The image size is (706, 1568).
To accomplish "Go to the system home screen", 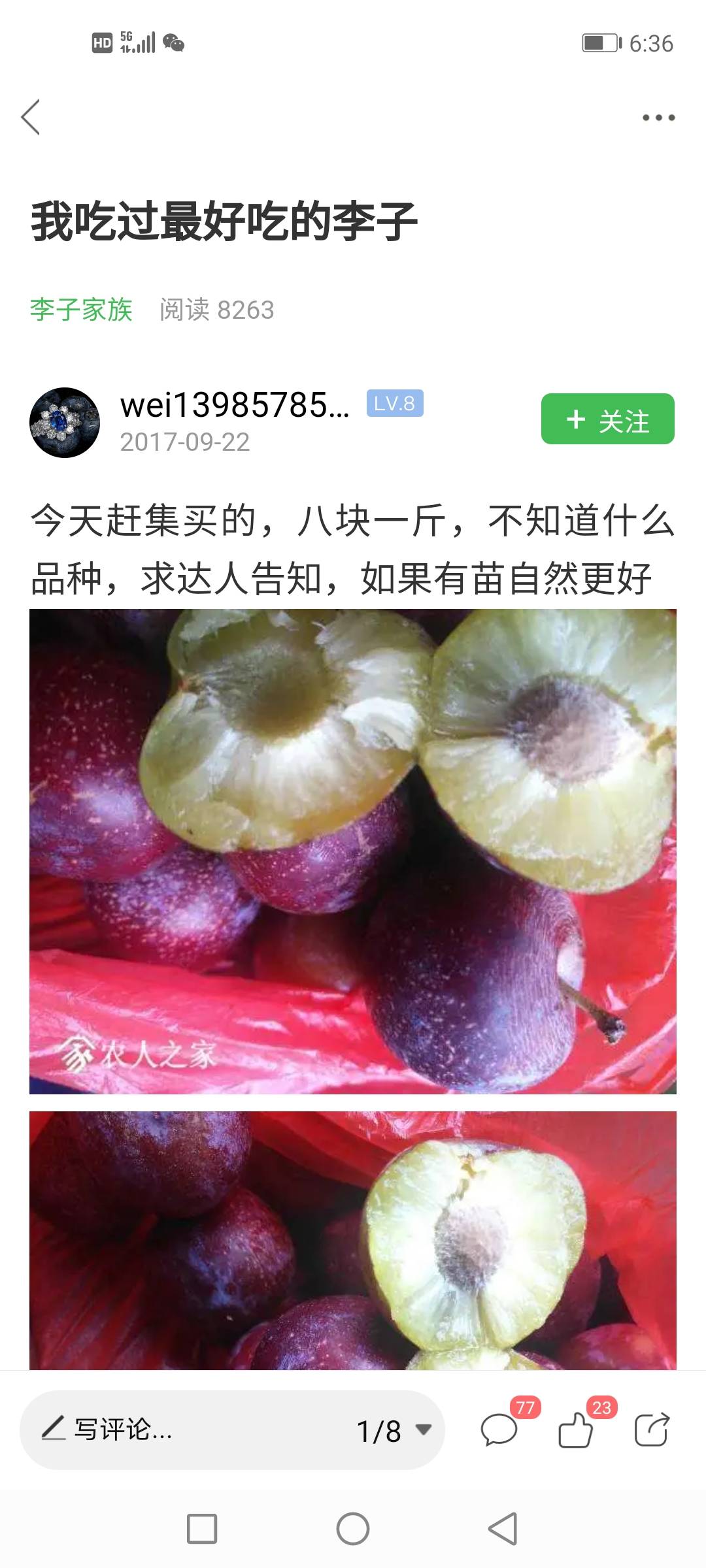I will pos(353,1529).
